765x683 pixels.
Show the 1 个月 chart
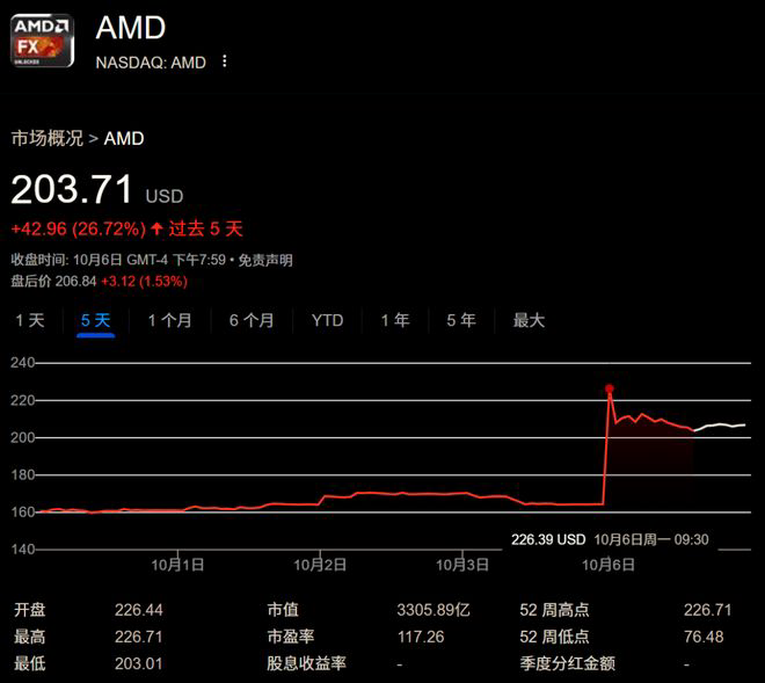170,320
